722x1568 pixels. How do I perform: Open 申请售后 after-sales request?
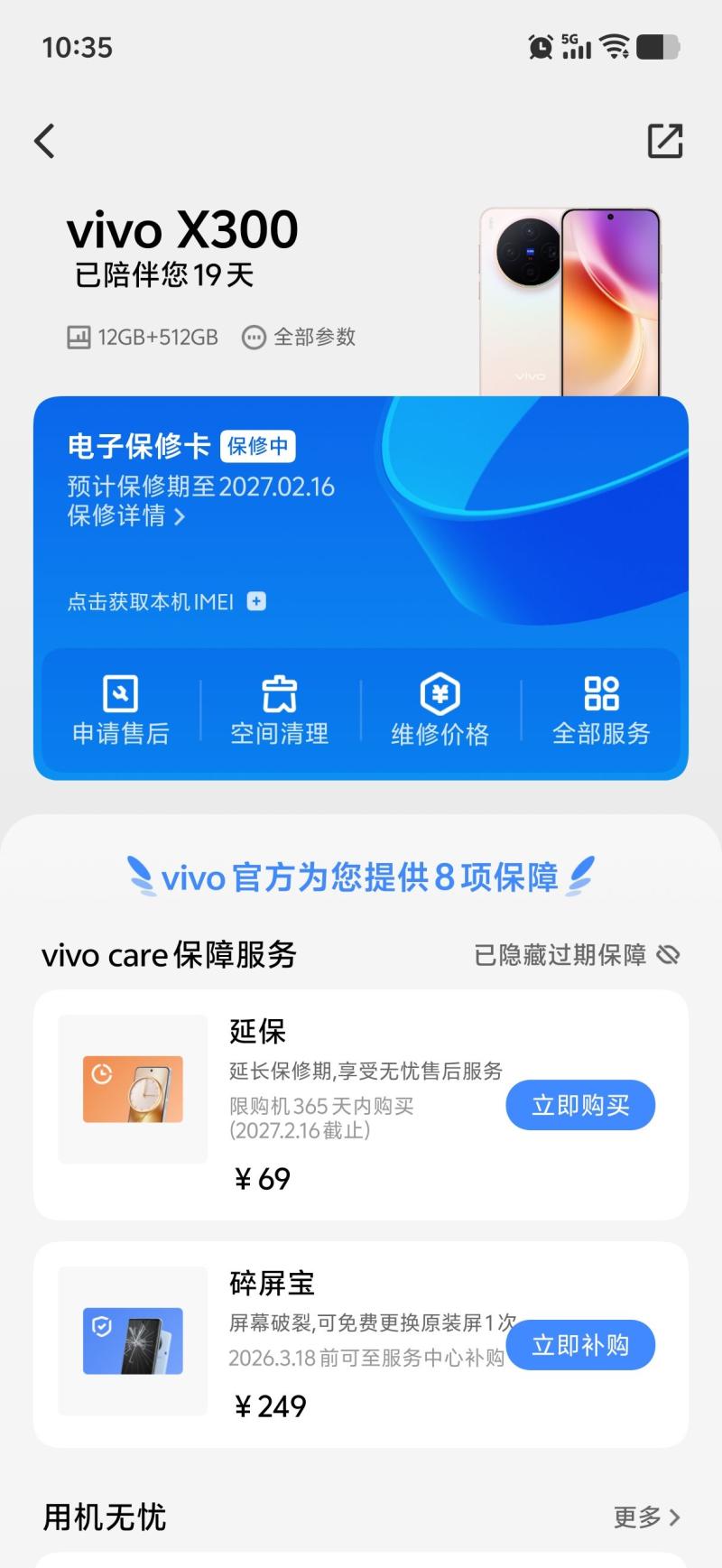coord(121,711)
